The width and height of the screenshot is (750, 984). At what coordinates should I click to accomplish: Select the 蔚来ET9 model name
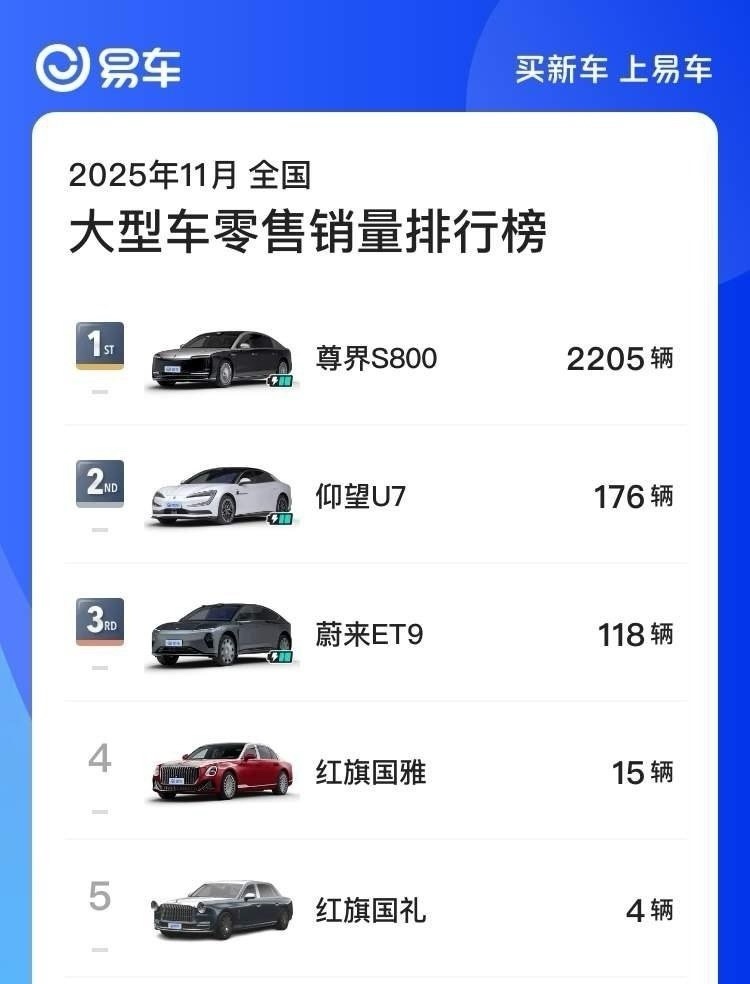tap(370, 633)
